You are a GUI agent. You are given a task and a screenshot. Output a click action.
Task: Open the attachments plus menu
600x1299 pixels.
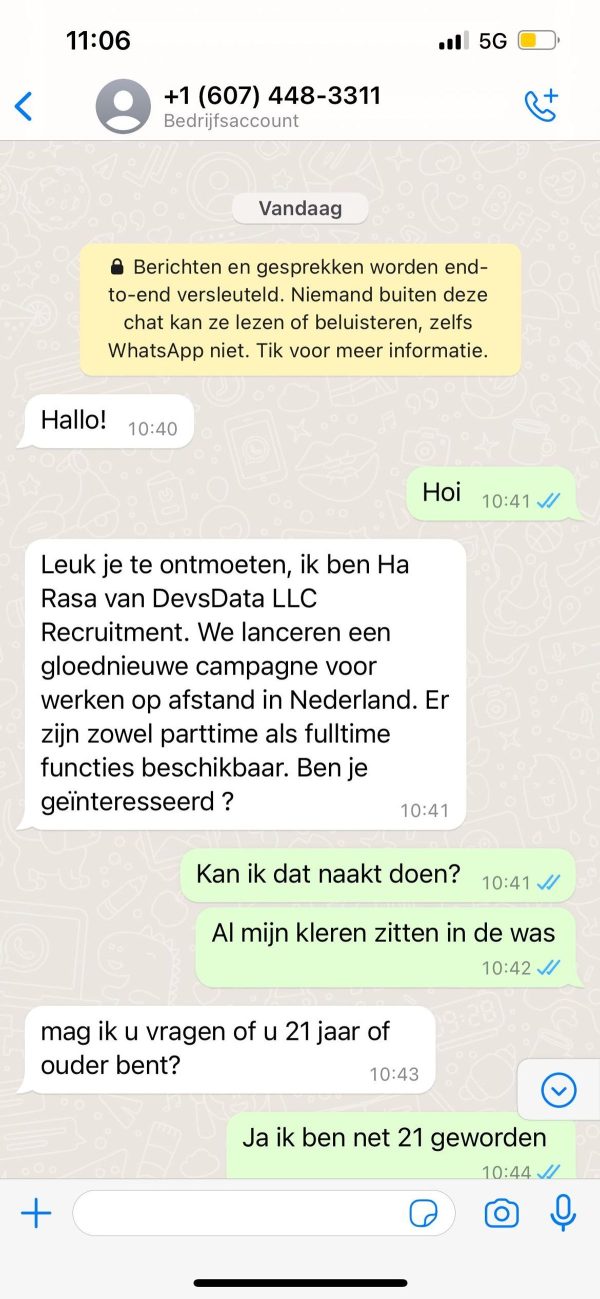[36, 1214]
